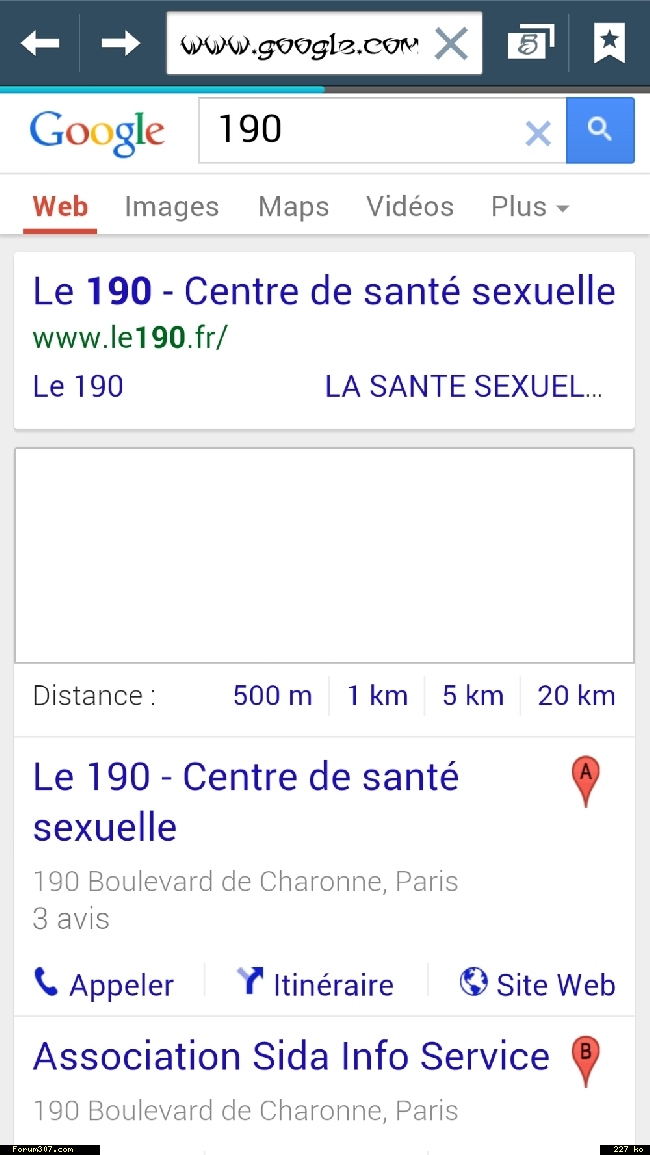Open the LA SANTE SEXUEL… sitelink
Screen dimensions: 650x1155
coord(464,387)
